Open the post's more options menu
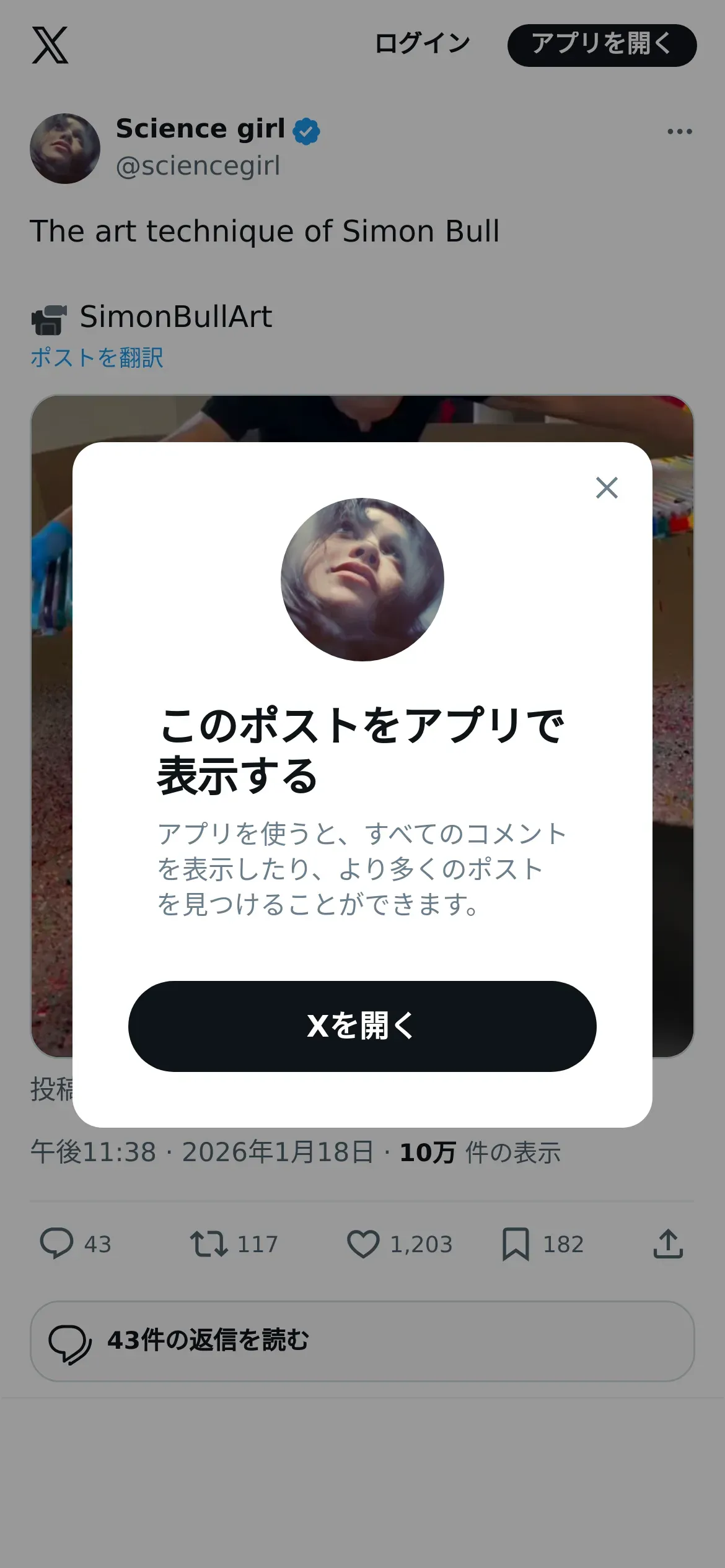Viewport: 725px width, 1568px height. coord(679,131)
